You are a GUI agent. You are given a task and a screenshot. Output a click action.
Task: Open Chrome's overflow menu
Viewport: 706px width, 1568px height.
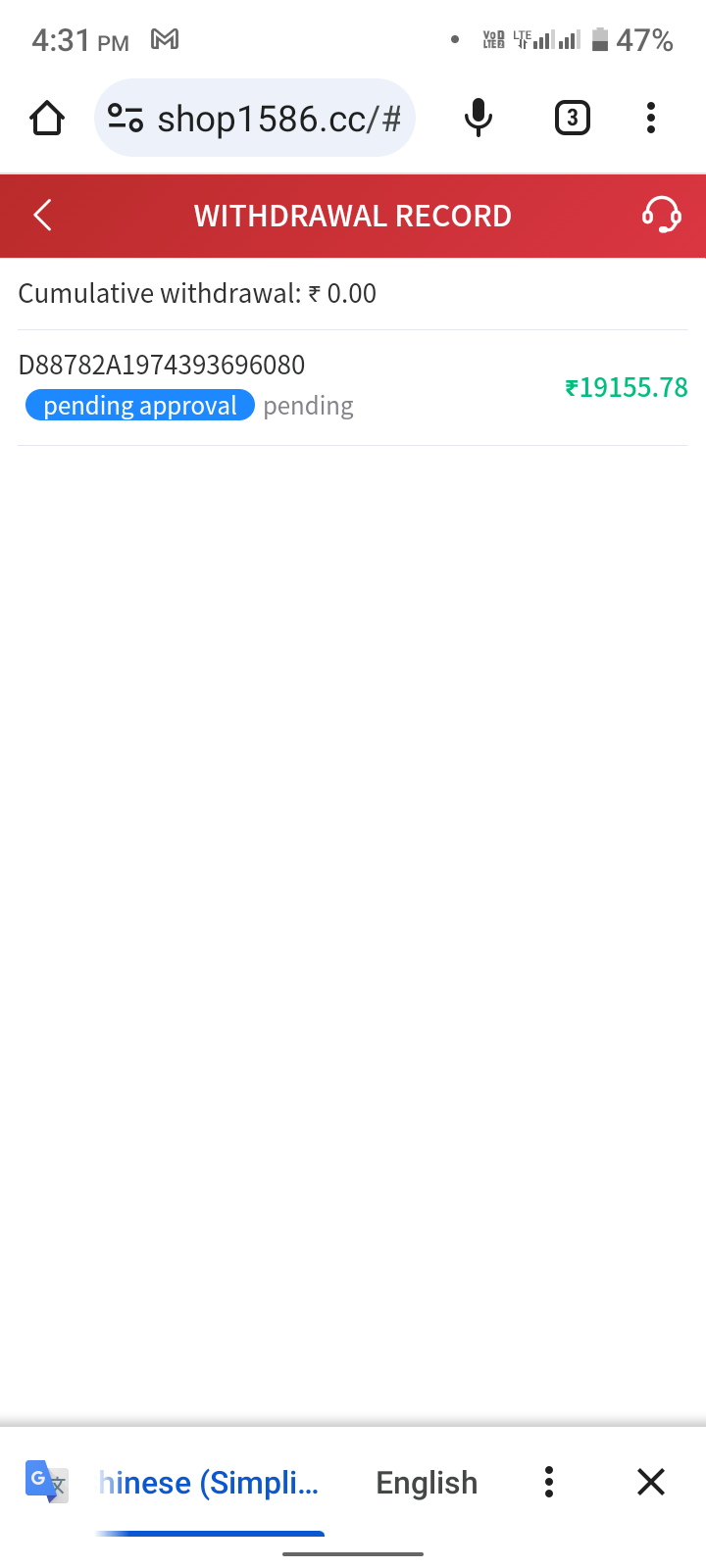coord(650,119)
